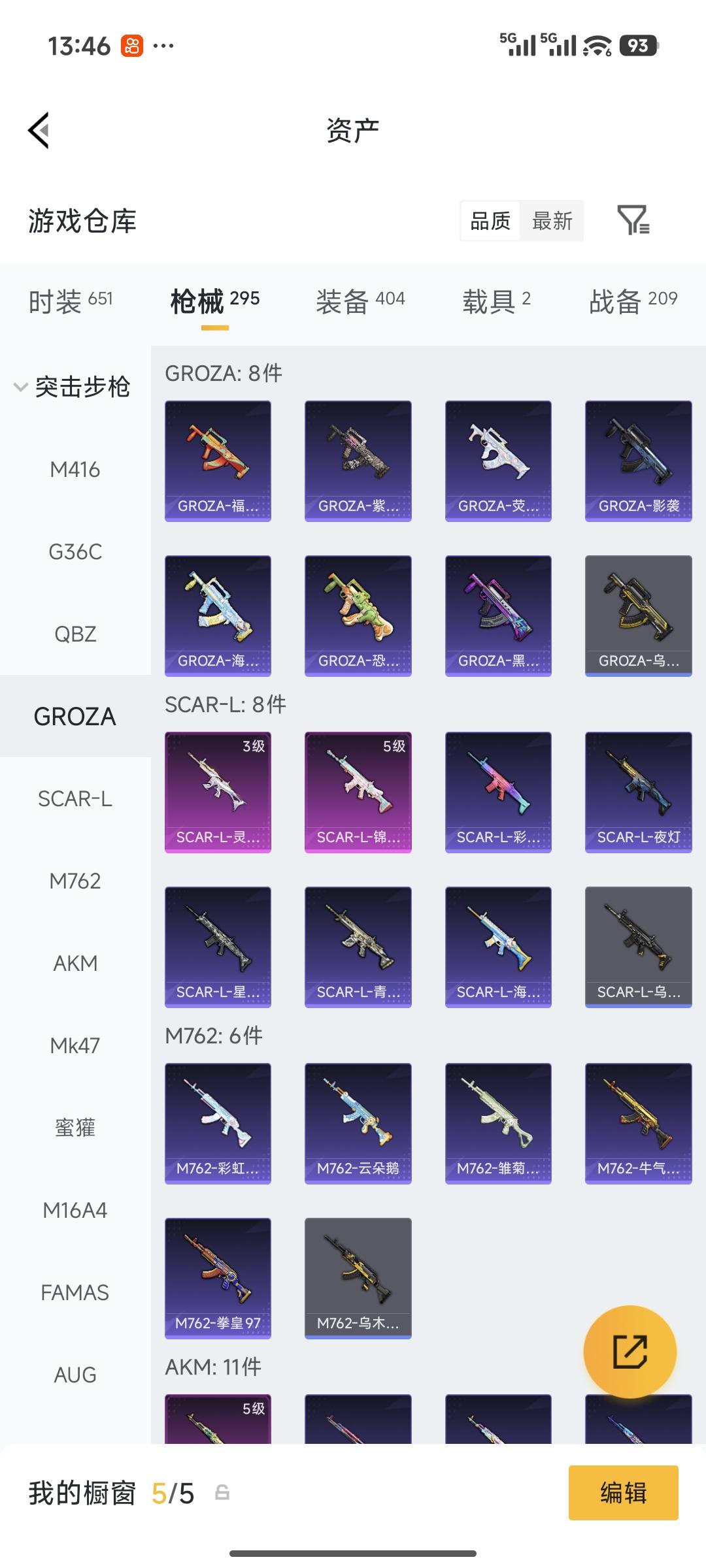The image size is (706, 1568).
Task: Sort warehouse by 品质
Action: coord(490,221)
